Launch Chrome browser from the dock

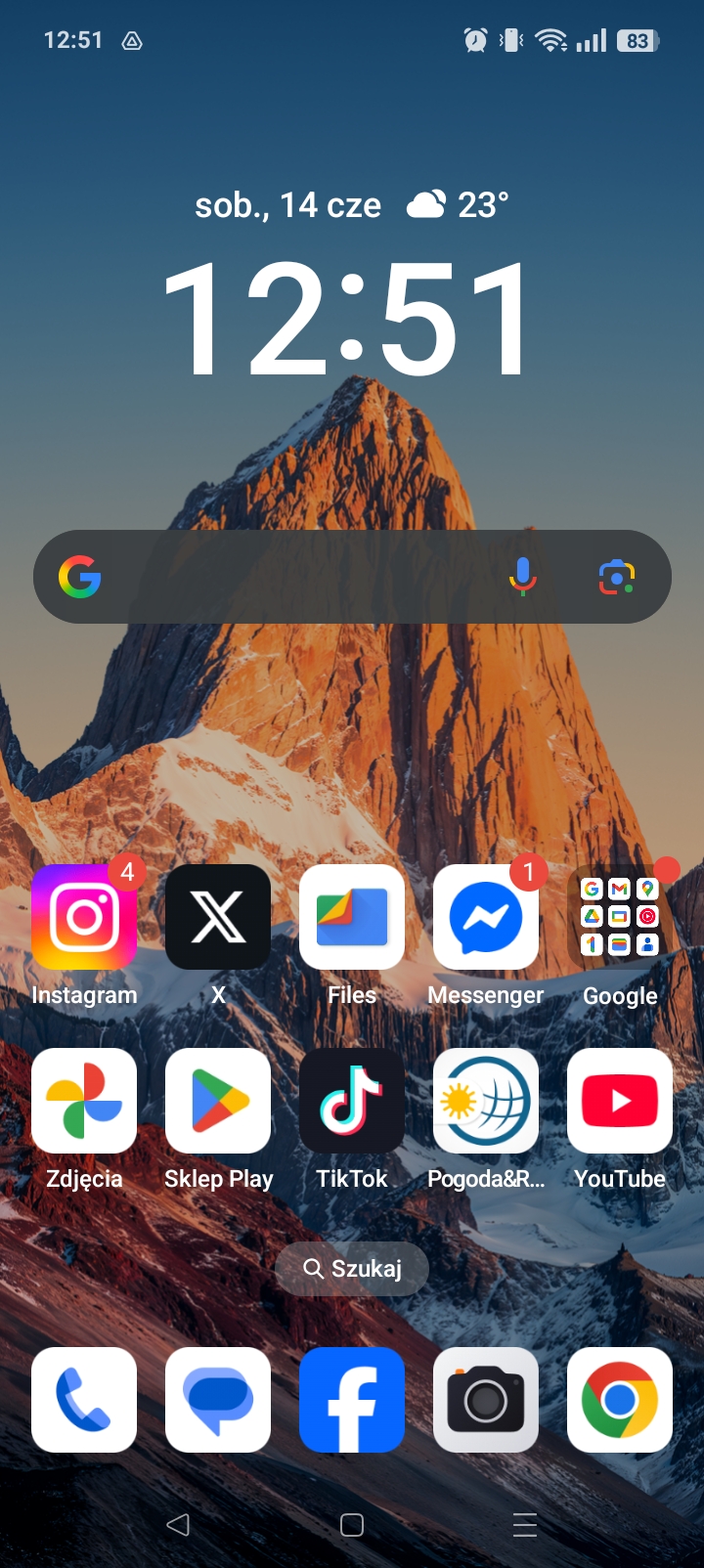pos(620,1400)
